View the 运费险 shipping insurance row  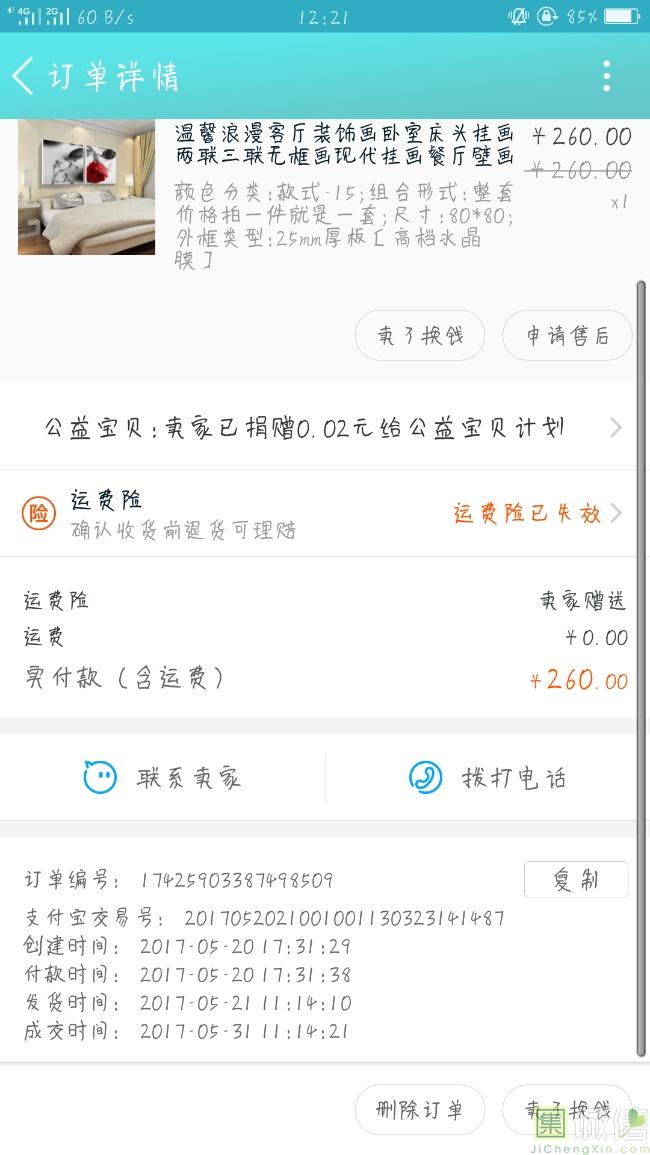pyautogui.click(x=325, y=513)
